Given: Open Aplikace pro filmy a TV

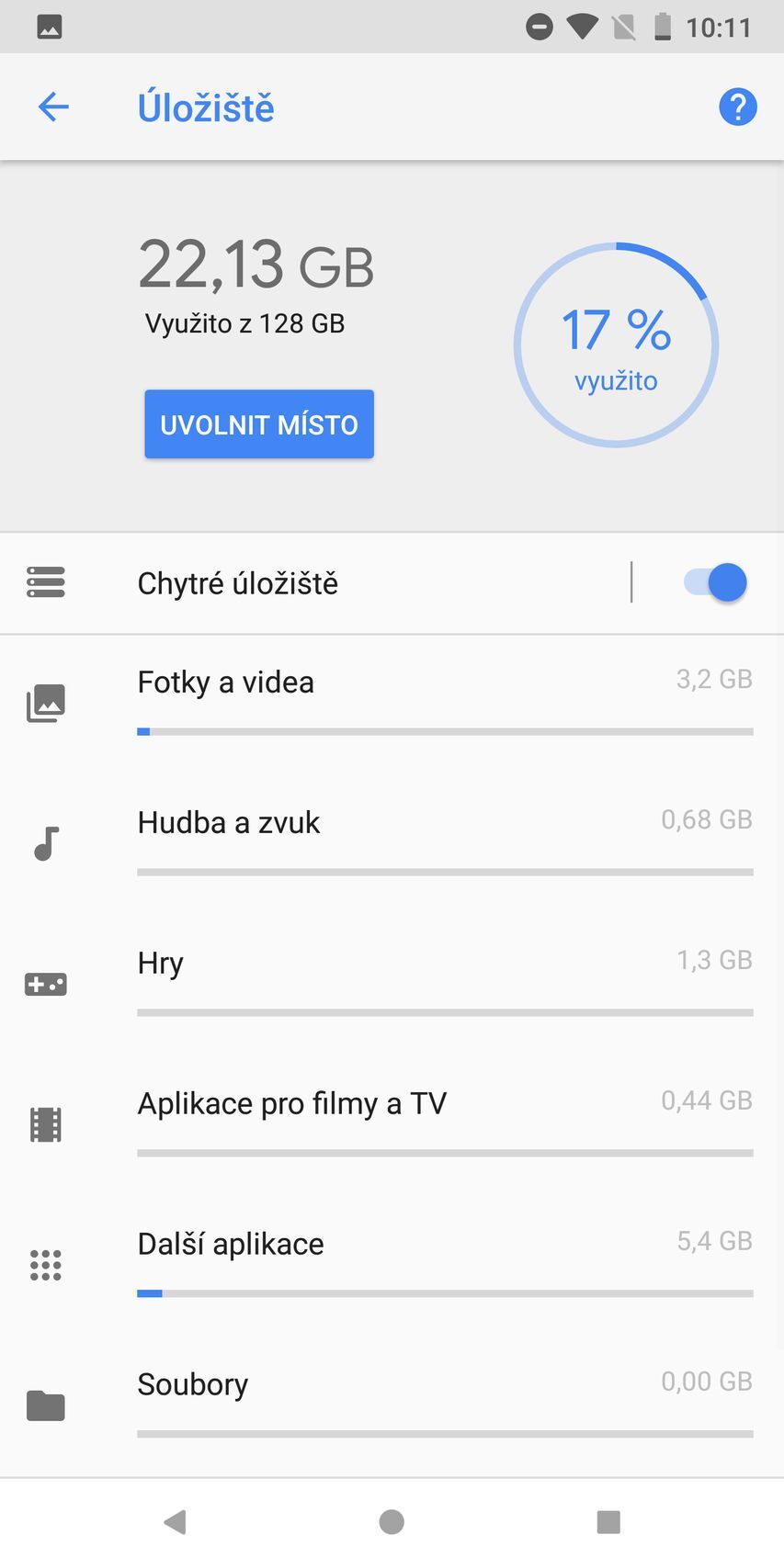Looking at the screenshot, I should click(392, 1124).
